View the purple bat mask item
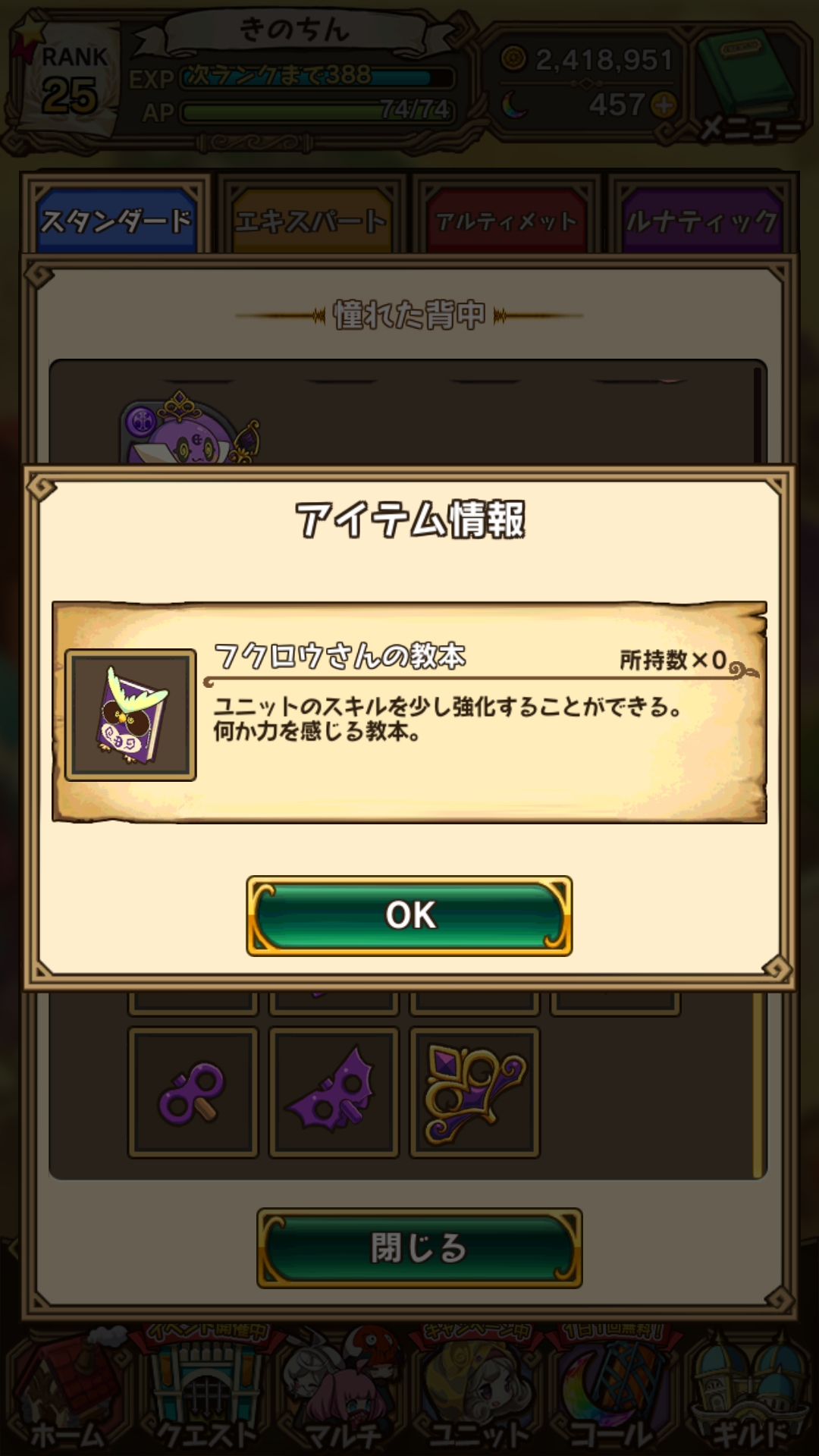 tap(334, 1092)
